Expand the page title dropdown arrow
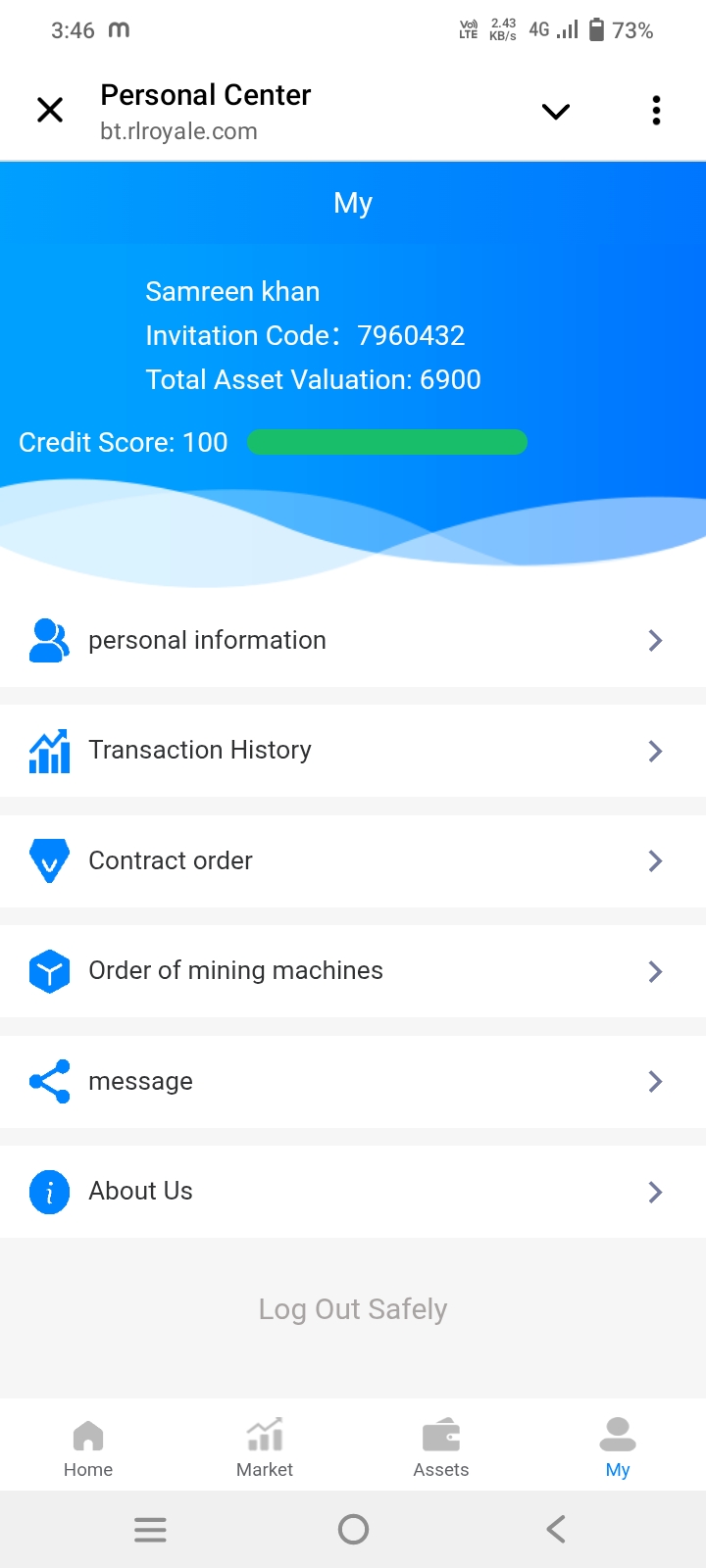 tap(555, 112)
